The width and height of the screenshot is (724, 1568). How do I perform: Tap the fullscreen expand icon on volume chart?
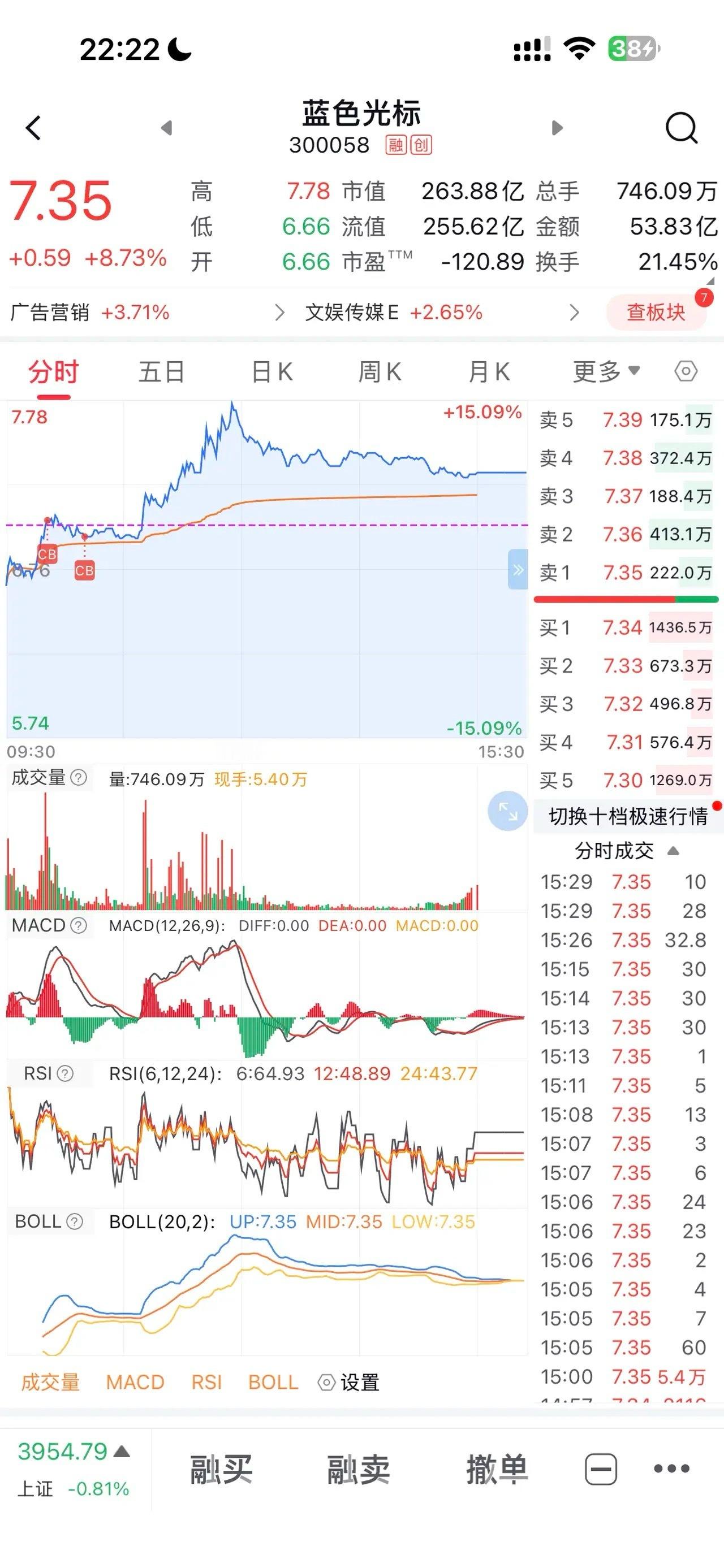[x=507, y=809]
